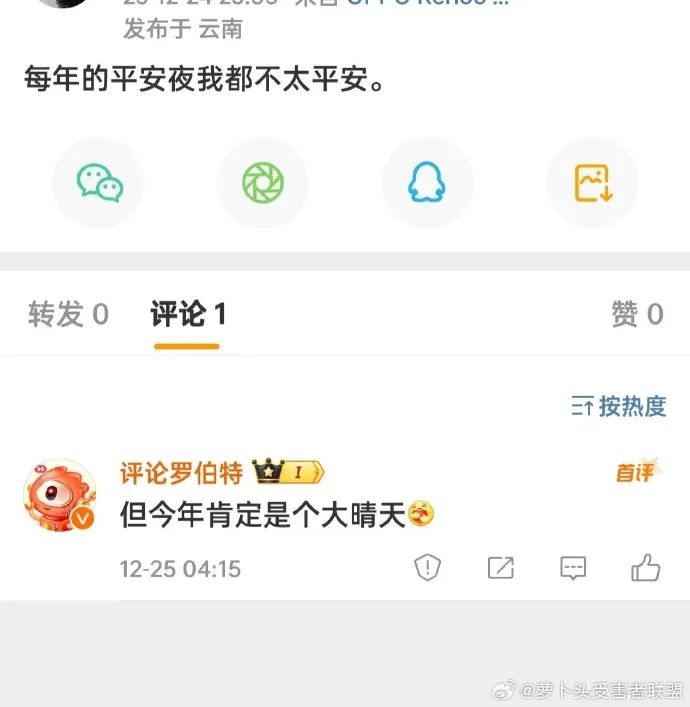This screenshot has height=707, width=690.
Task: Select the 评论 tab
Action: point(188,315)
